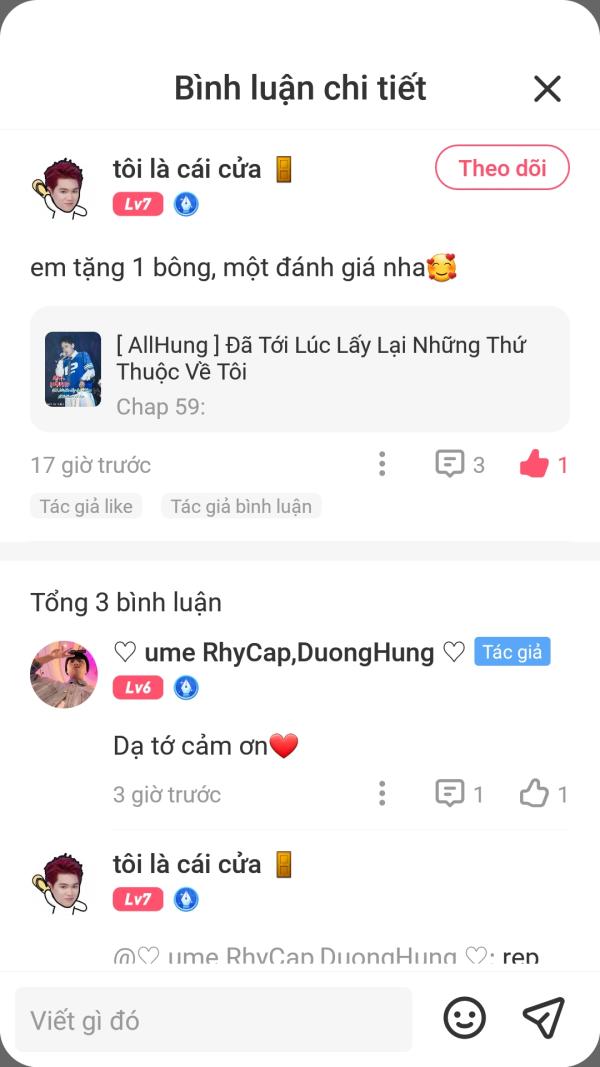The width and height of the screenshot is (600, 1067).
Task: Send the comment with paper plane icon
Action: pos(543,1018)
